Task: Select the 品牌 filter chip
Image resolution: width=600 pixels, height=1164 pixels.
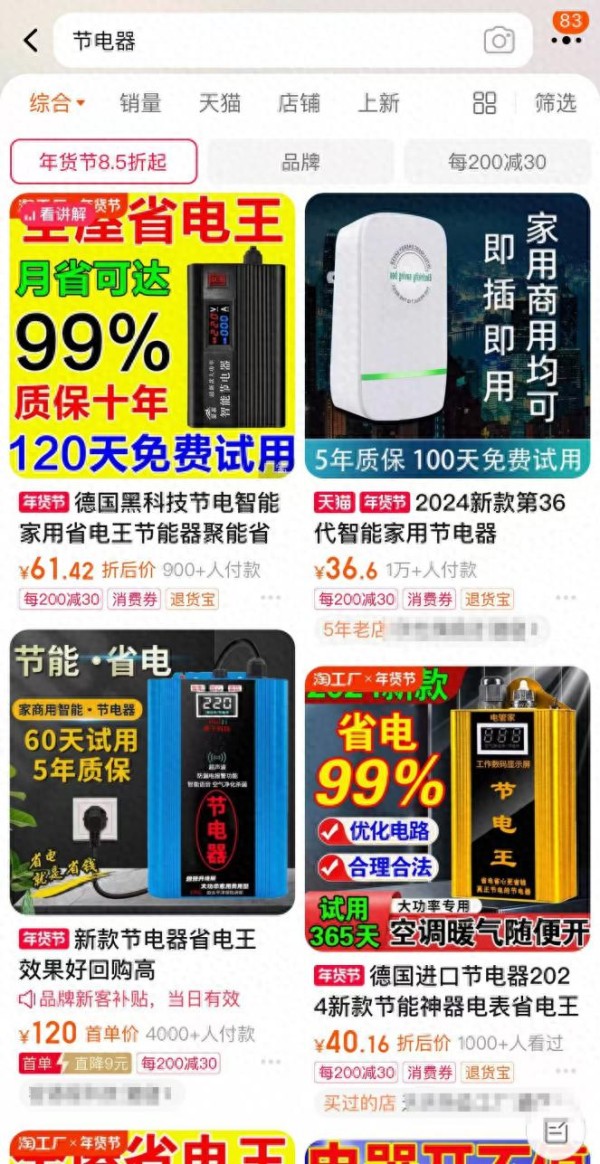Action: point(300,162)
